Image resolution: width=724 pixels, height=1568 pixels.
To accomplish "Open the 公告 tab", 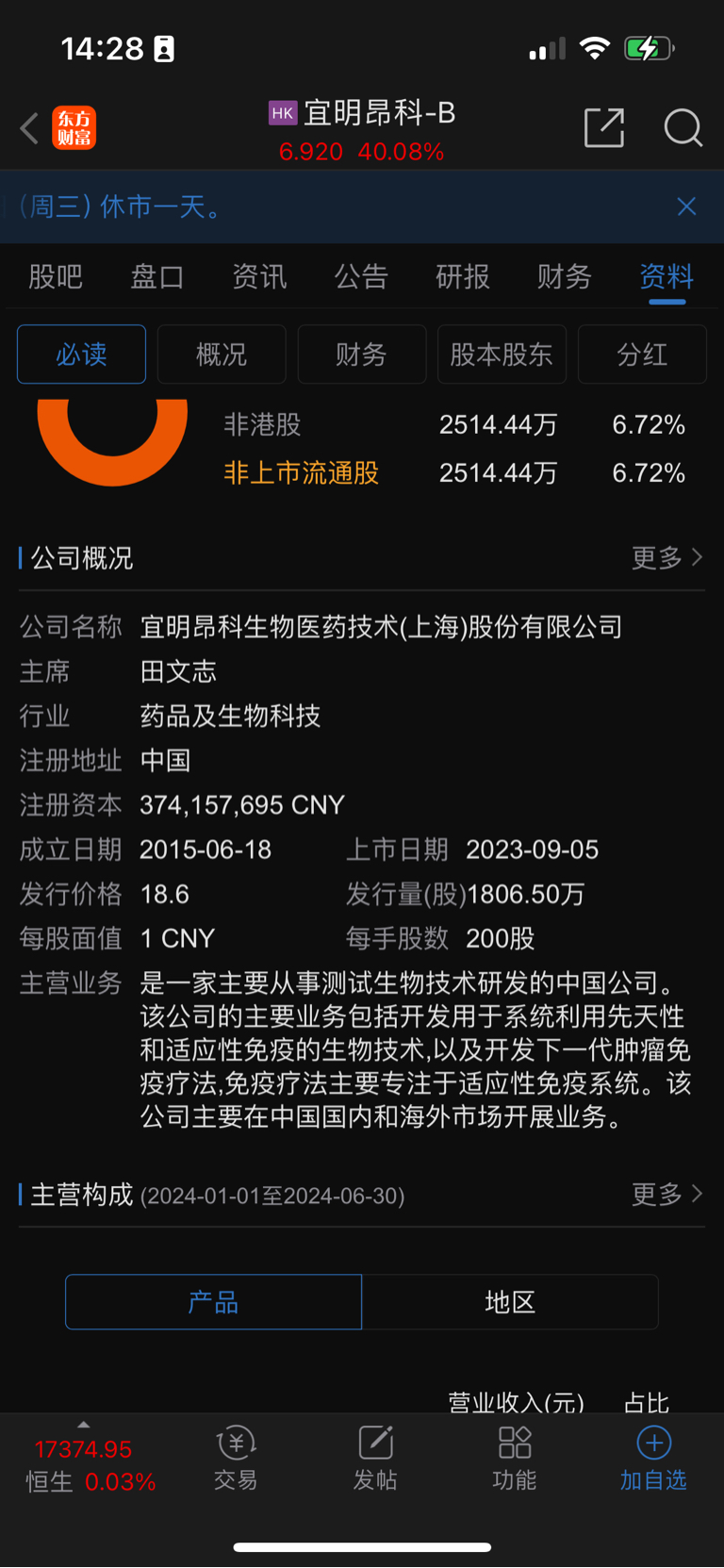I will pyautogui.click(x=361, y=276).
